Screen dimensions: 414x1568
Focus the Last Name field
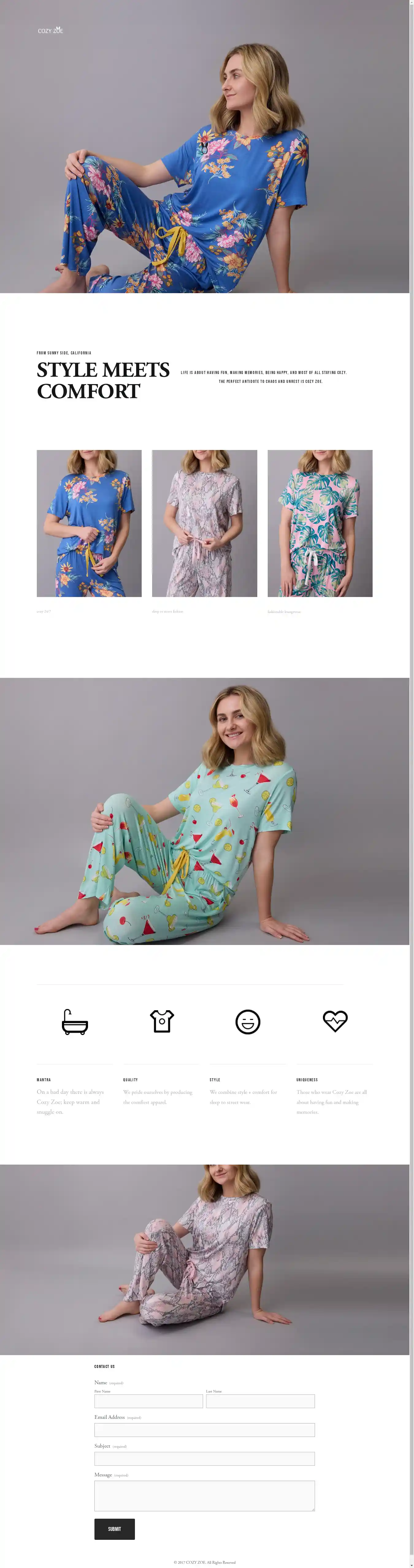point(260,1401)
